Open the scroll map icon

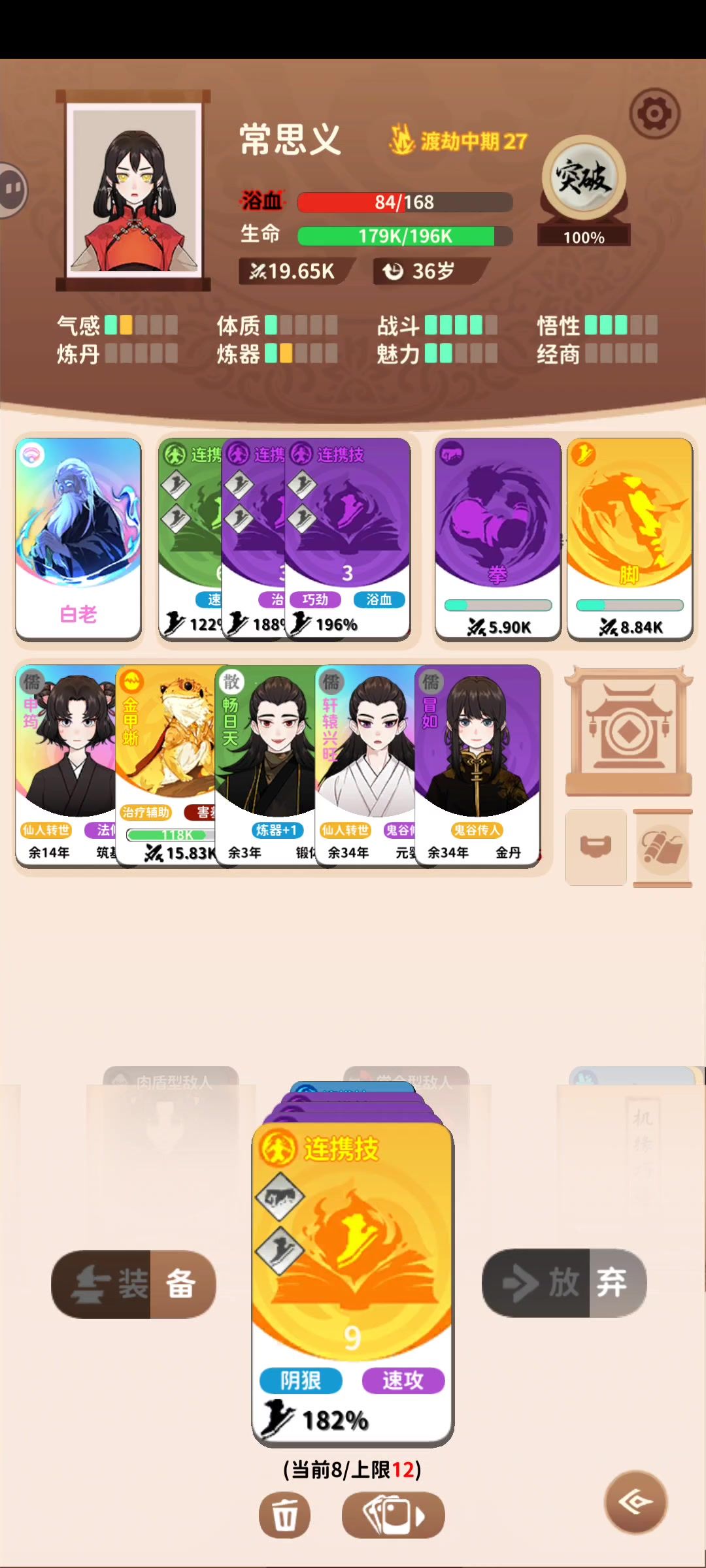(662, 848)
